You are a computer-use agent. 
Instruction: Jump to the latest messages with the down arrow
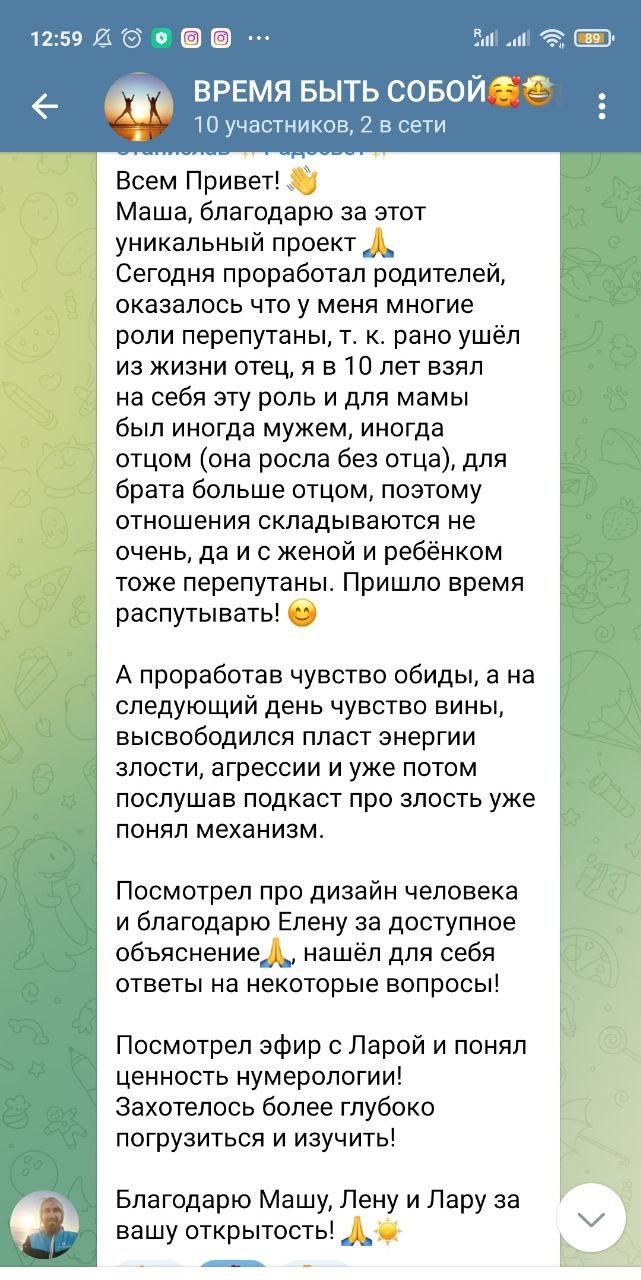pos(592,1218)
